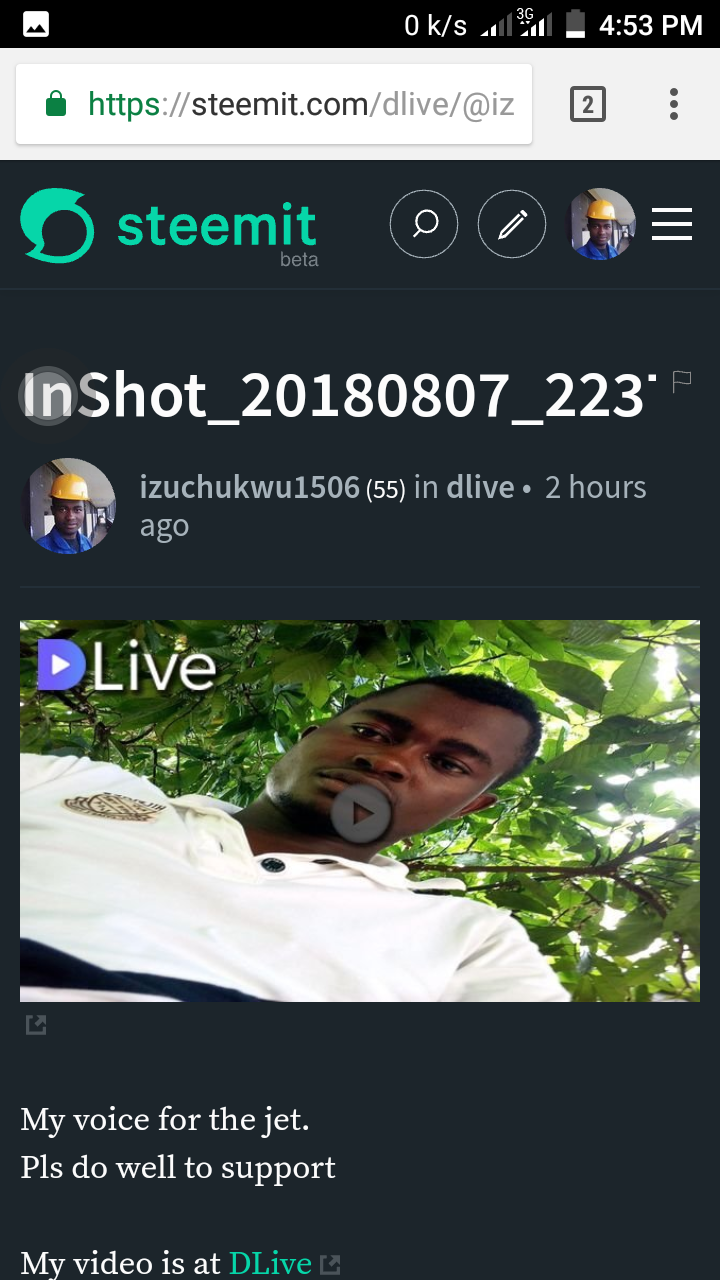Select the dlive category tag
The height and width of the screenshot is (1280, 720).
(480, 487)
